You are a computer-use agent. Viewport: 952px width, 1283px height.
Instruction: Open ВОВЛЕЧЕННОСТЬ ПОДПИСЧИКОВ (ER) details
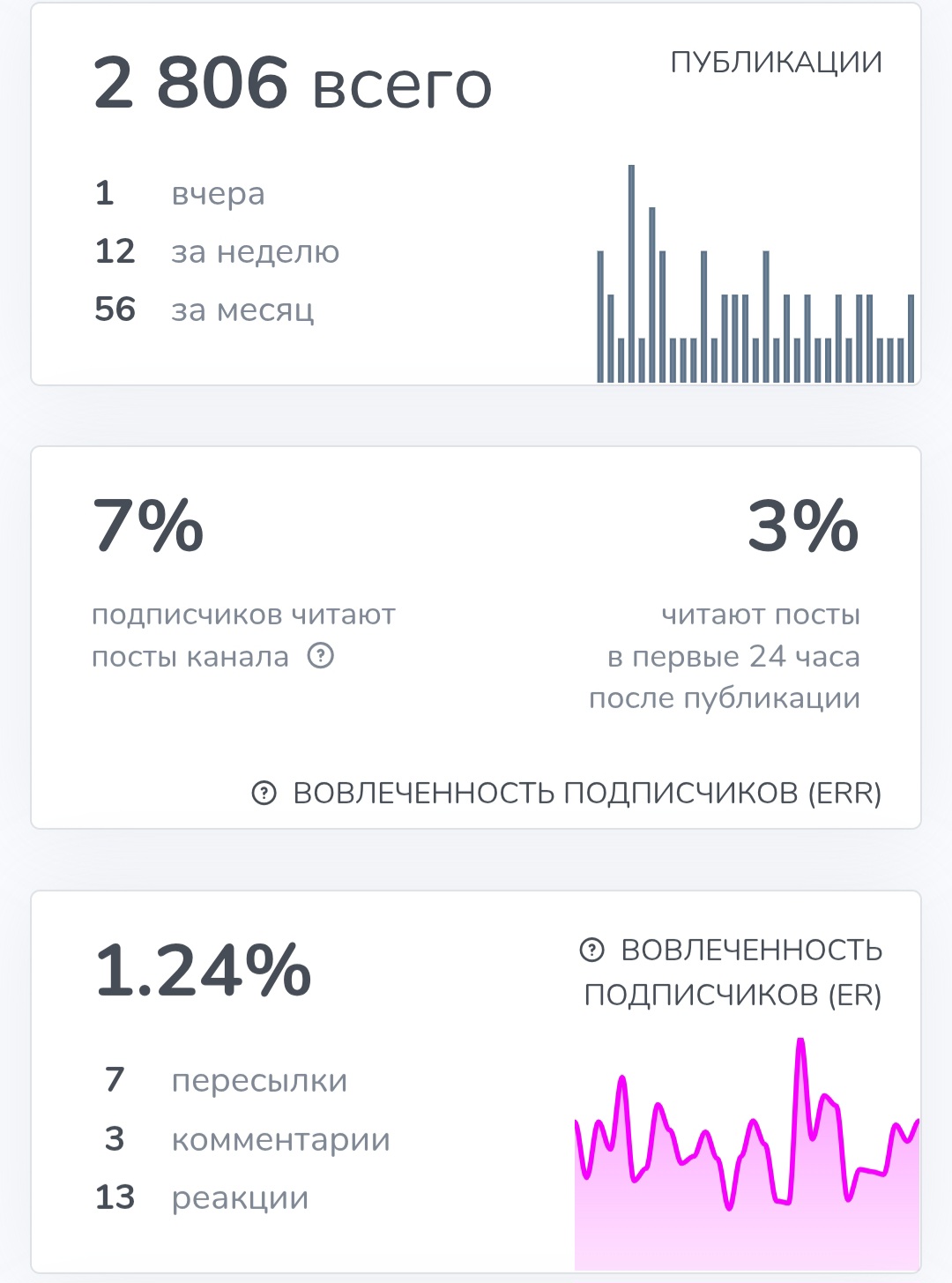[751, 973]
